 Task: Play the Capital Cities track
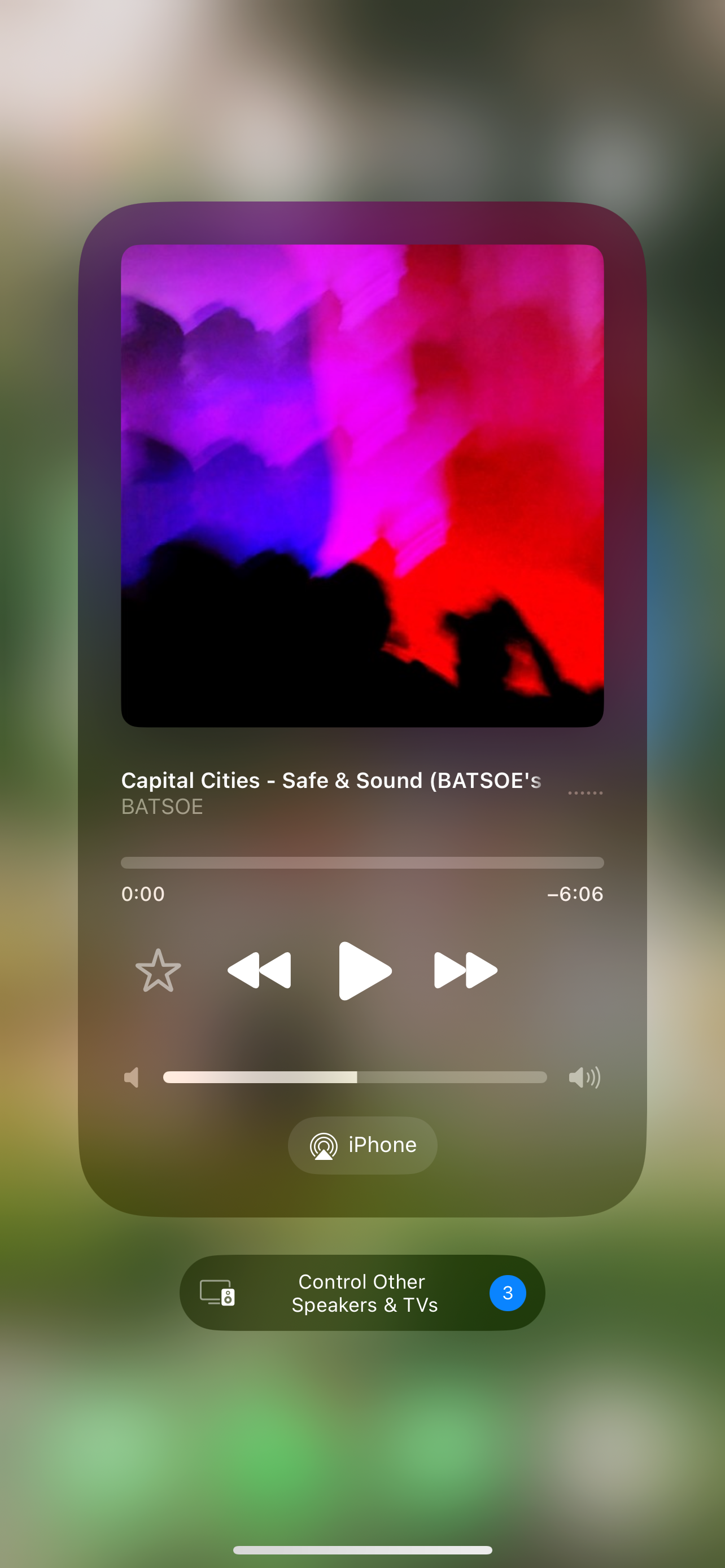(364, 970)
